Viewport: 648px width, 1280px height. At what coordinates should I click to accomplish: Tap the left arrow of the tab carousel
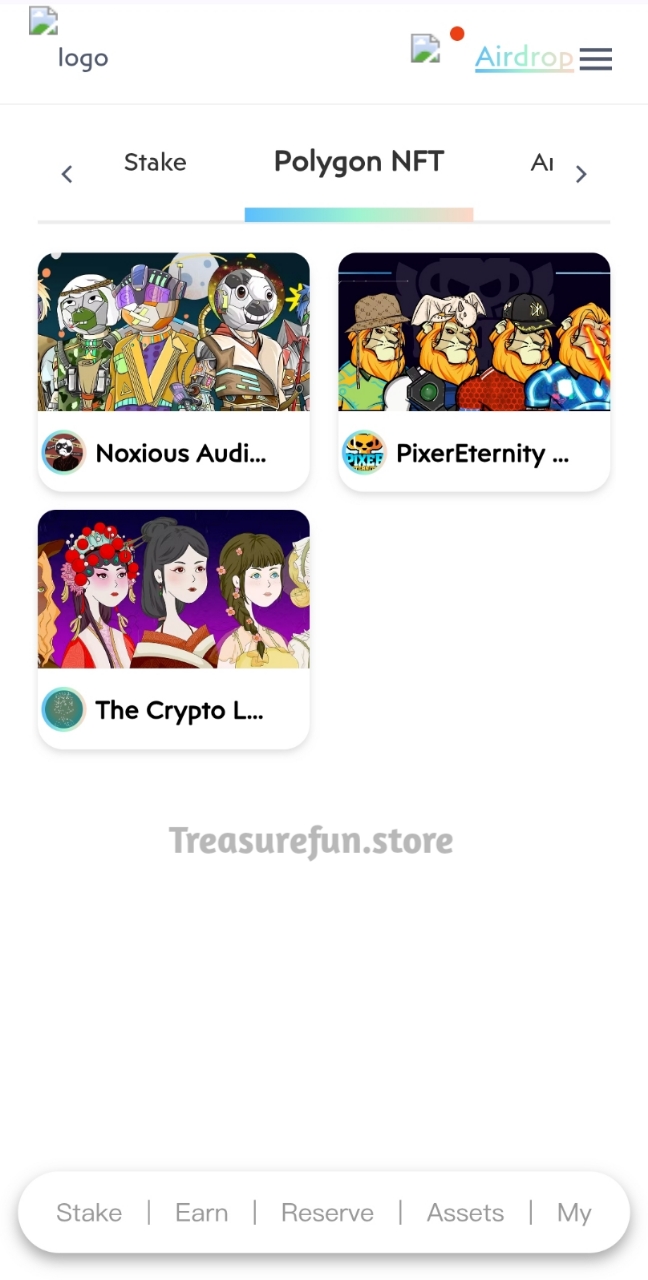point(67,174)
